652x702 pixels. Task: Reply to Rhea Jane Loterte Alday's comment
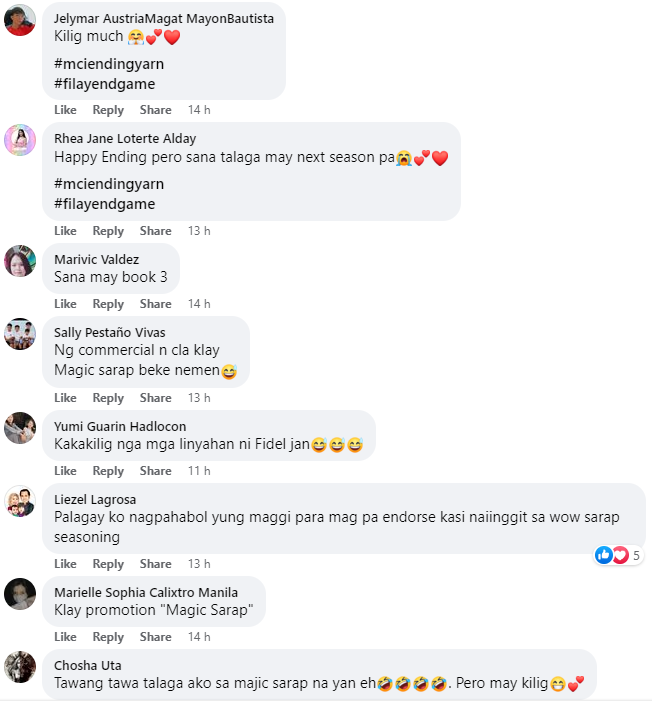tap(108, 231)
